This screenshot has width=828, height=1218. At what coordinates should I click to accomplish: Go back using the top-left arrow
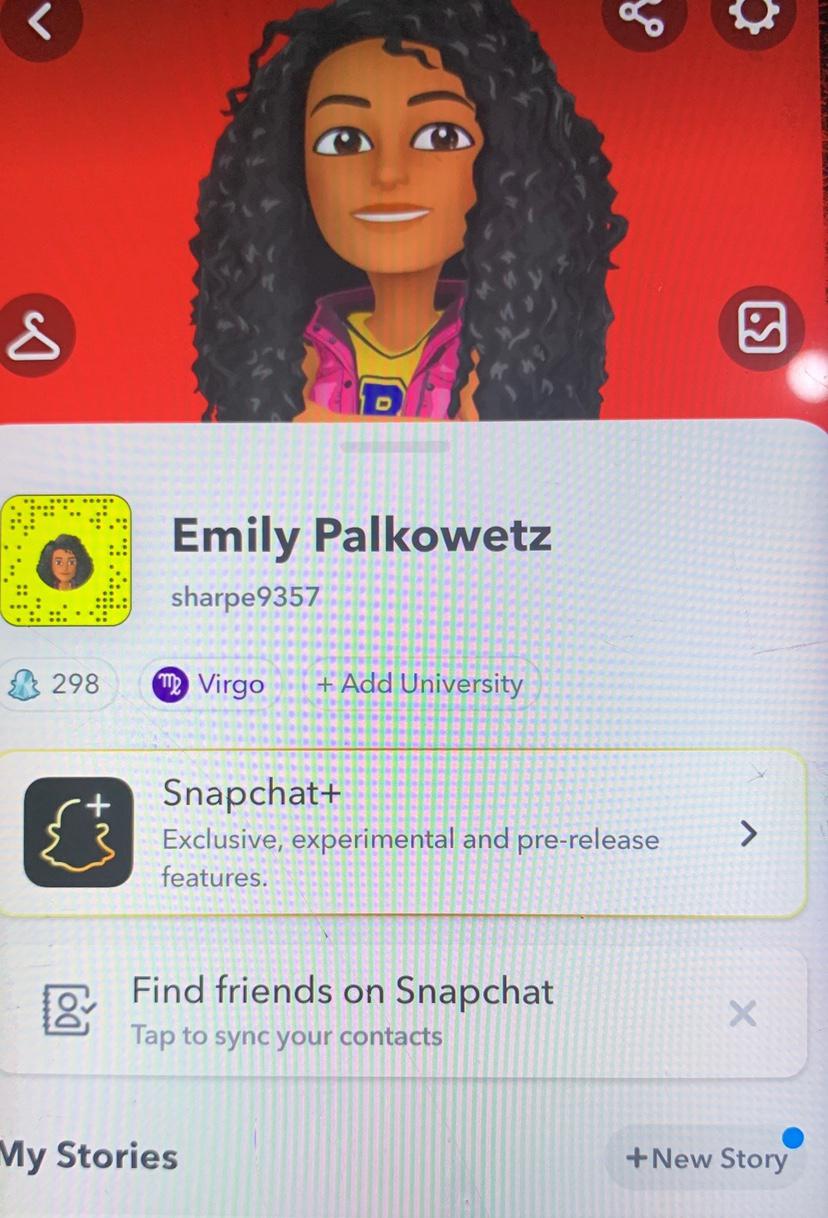(38, 22)
